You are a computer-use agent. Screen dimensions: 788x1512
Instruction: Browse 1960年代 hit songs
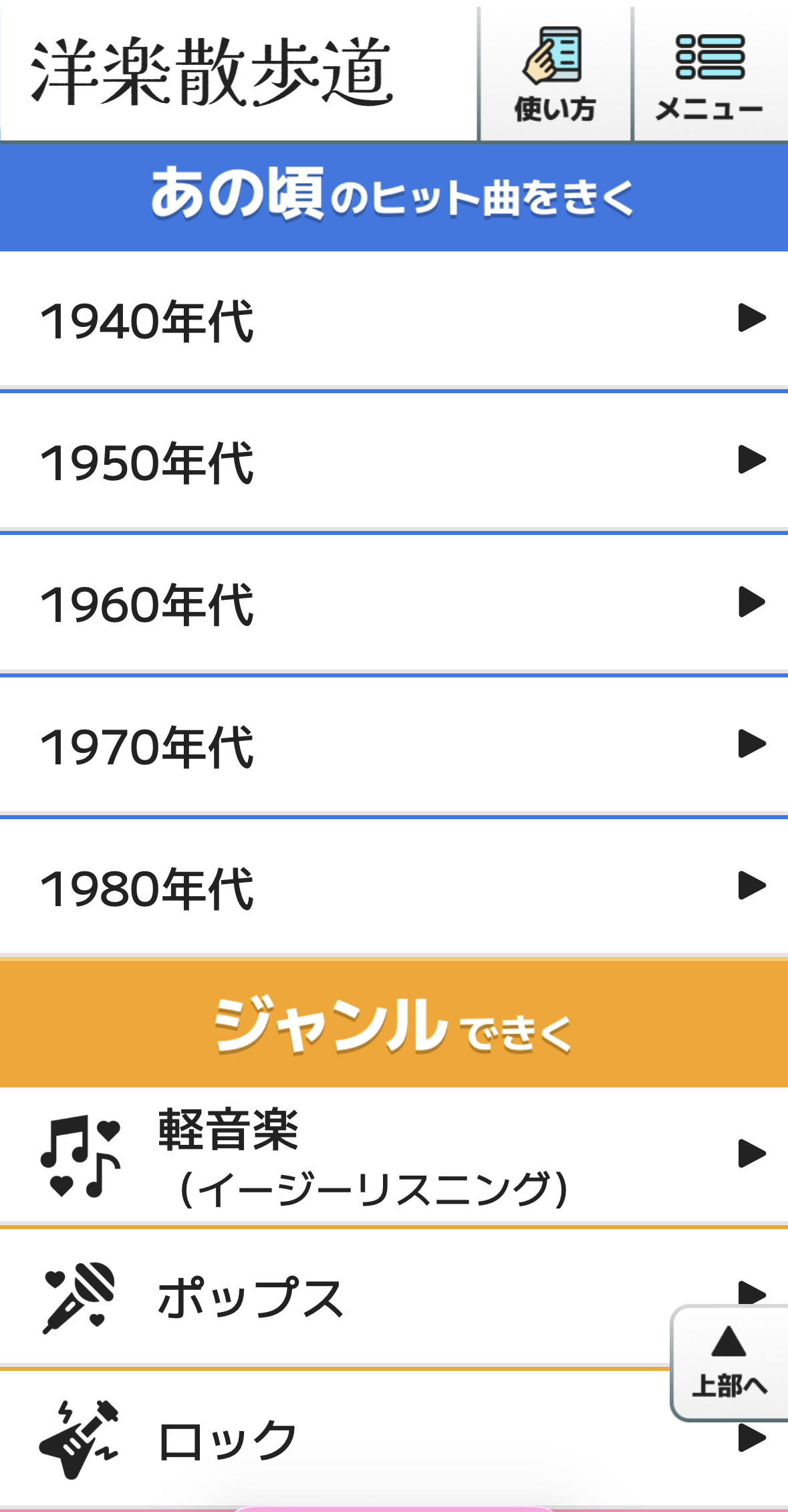pyautogui.click(x=394, y=603)
